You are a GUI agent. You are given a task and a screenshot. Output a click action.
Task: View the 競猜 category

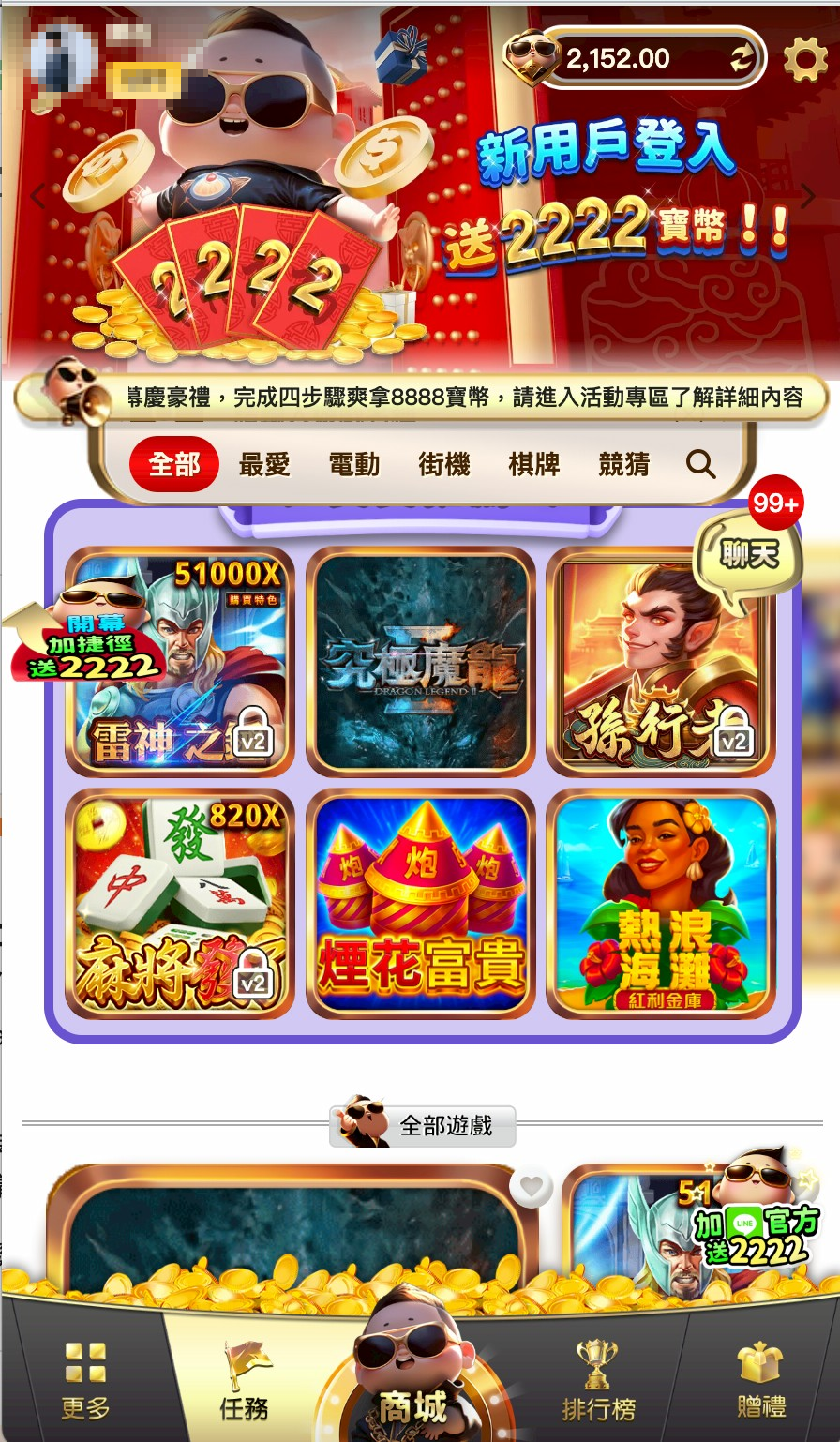[x=624, y=464]
